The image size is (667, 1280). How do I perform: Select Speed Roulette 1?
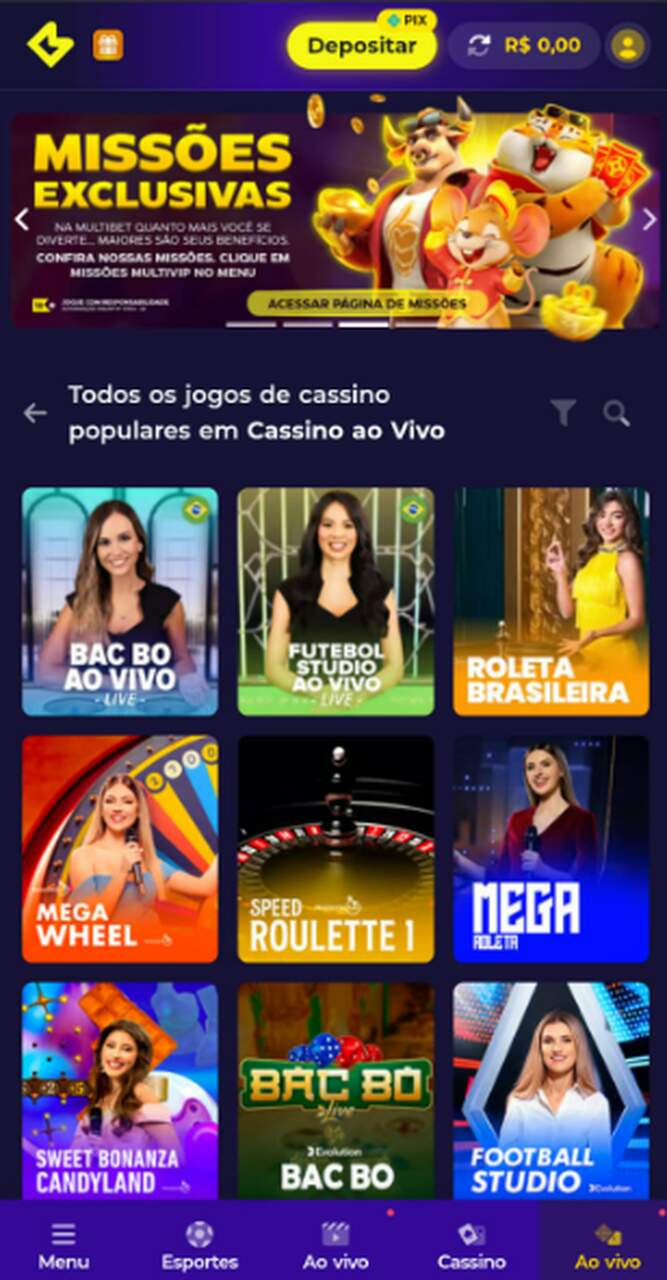pos(336,849)
